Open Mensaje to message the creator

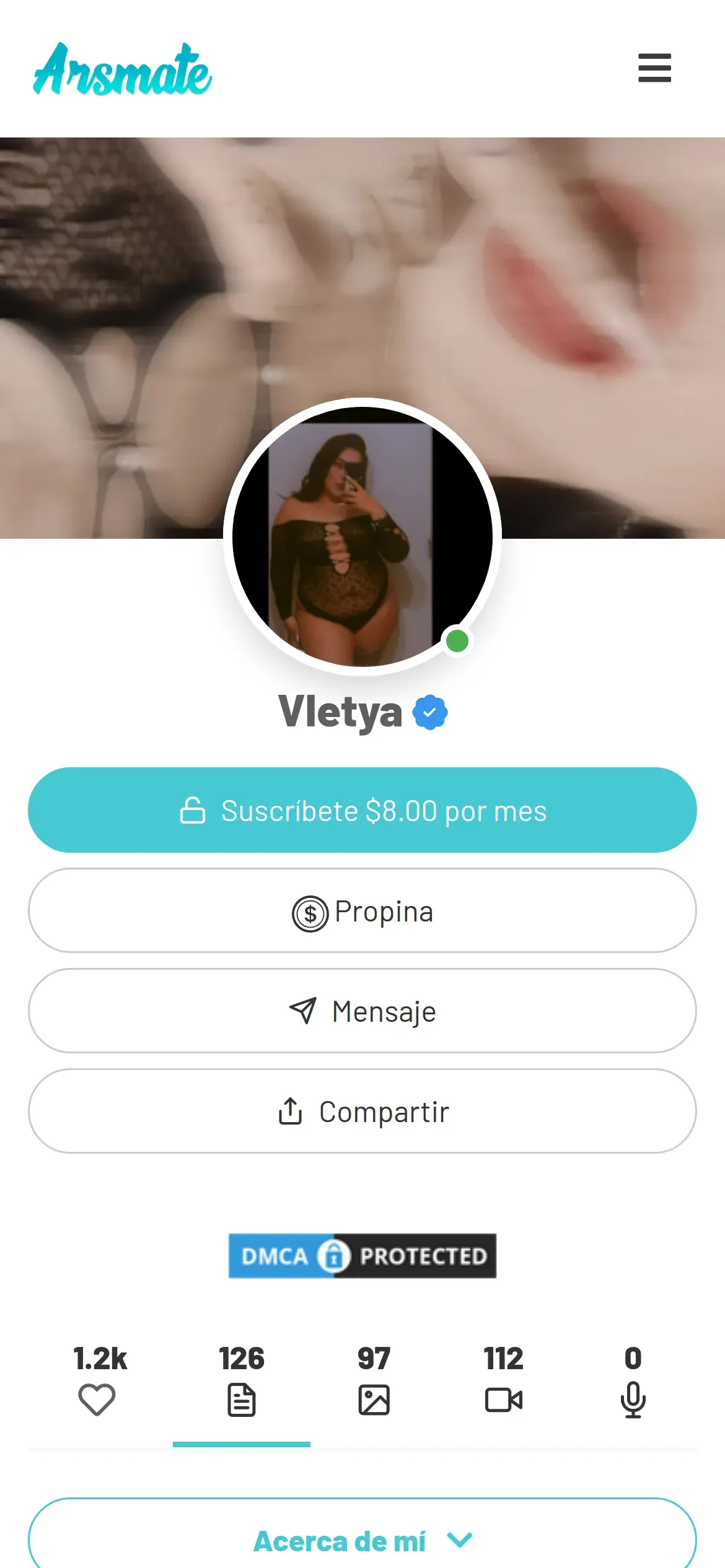(x=362, y=1011)
